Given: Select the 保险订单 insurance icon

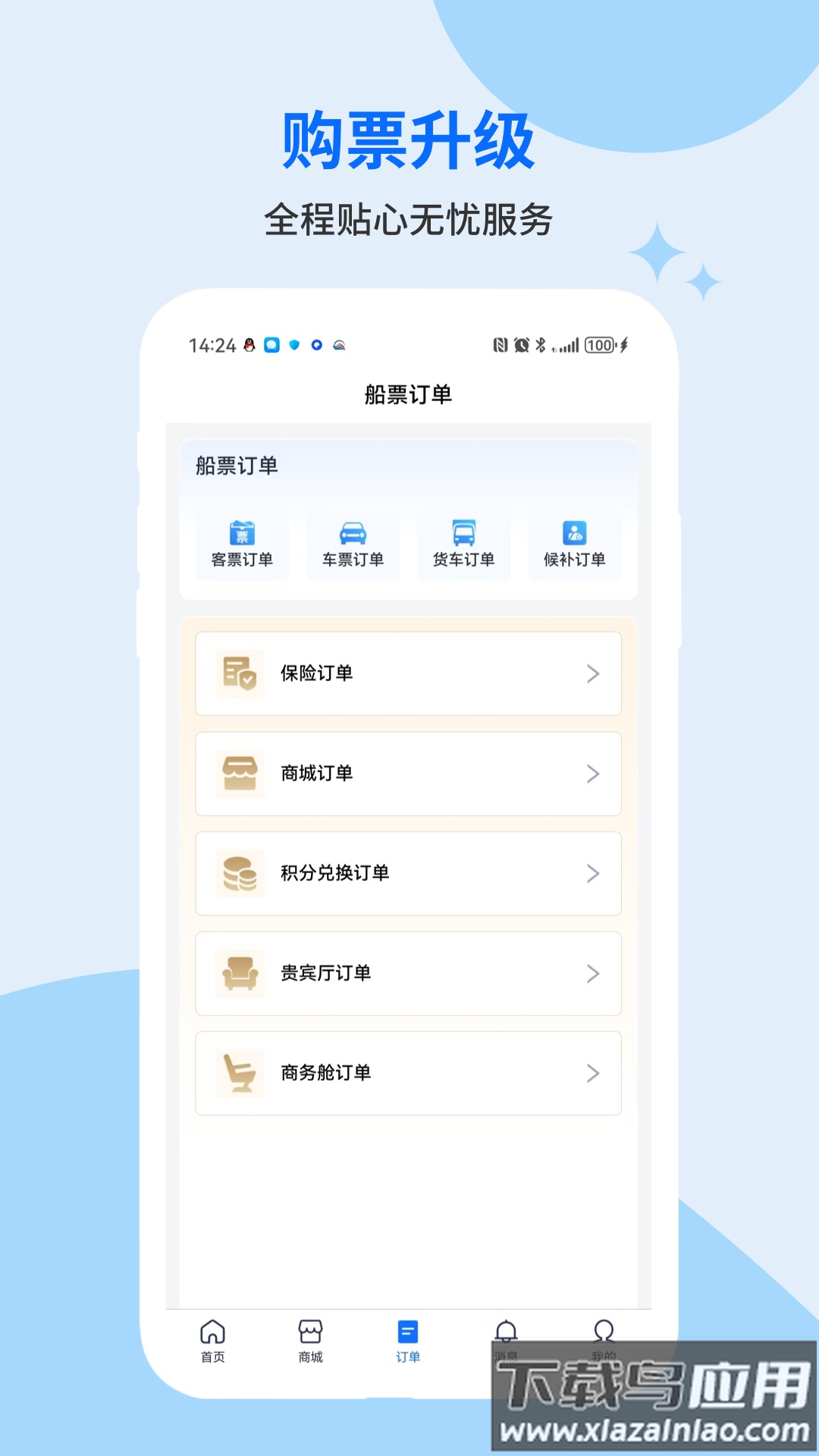Looking at the screenshot, I should pos(239,673).
